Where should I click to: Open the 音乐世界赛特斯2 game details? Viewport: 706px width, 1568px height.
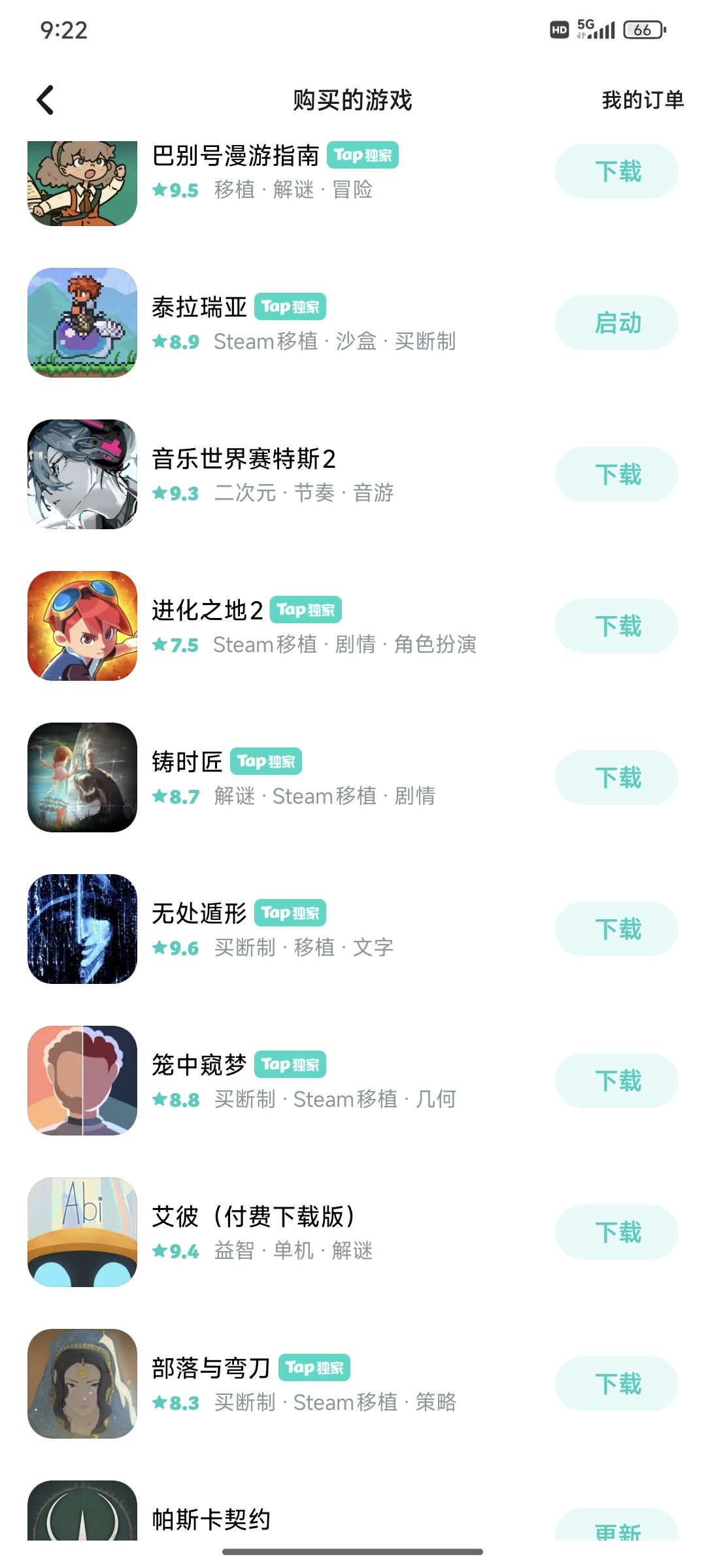[x=243, y=459]
